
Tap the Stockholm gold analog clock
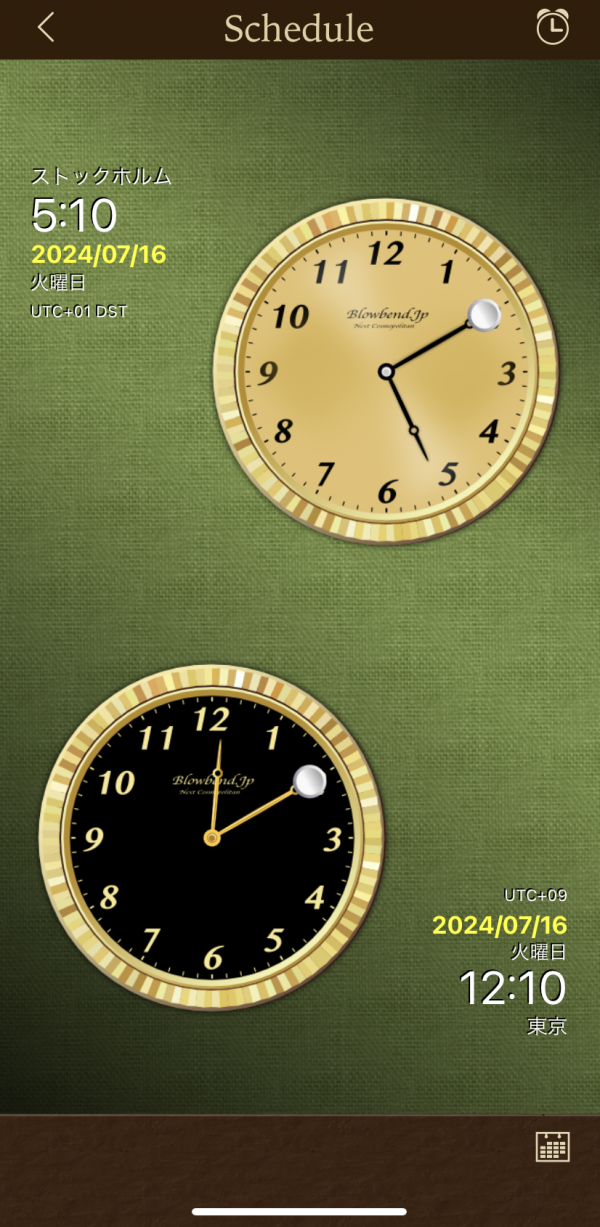(x=386, y=371)
